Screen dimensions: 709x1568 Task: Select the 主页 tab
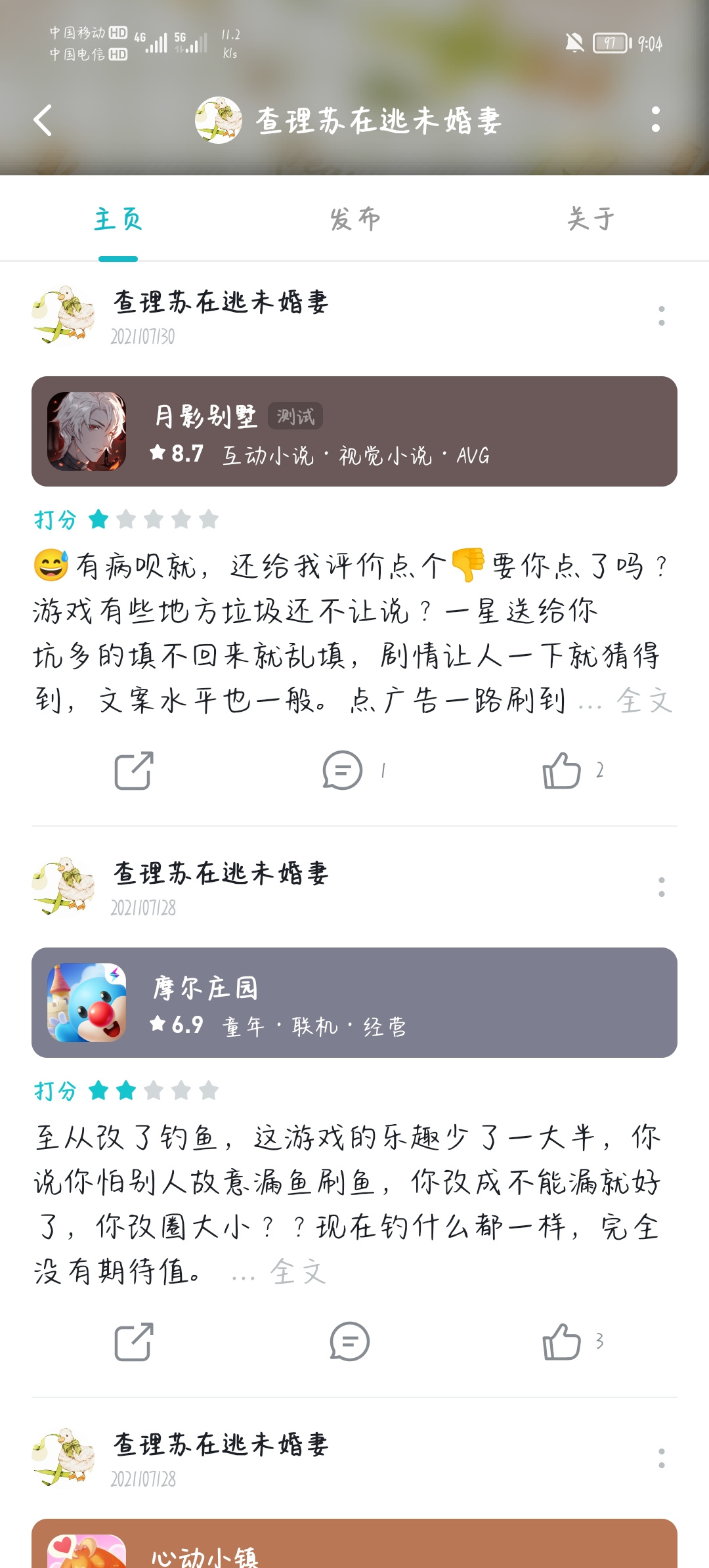[118, 219]
